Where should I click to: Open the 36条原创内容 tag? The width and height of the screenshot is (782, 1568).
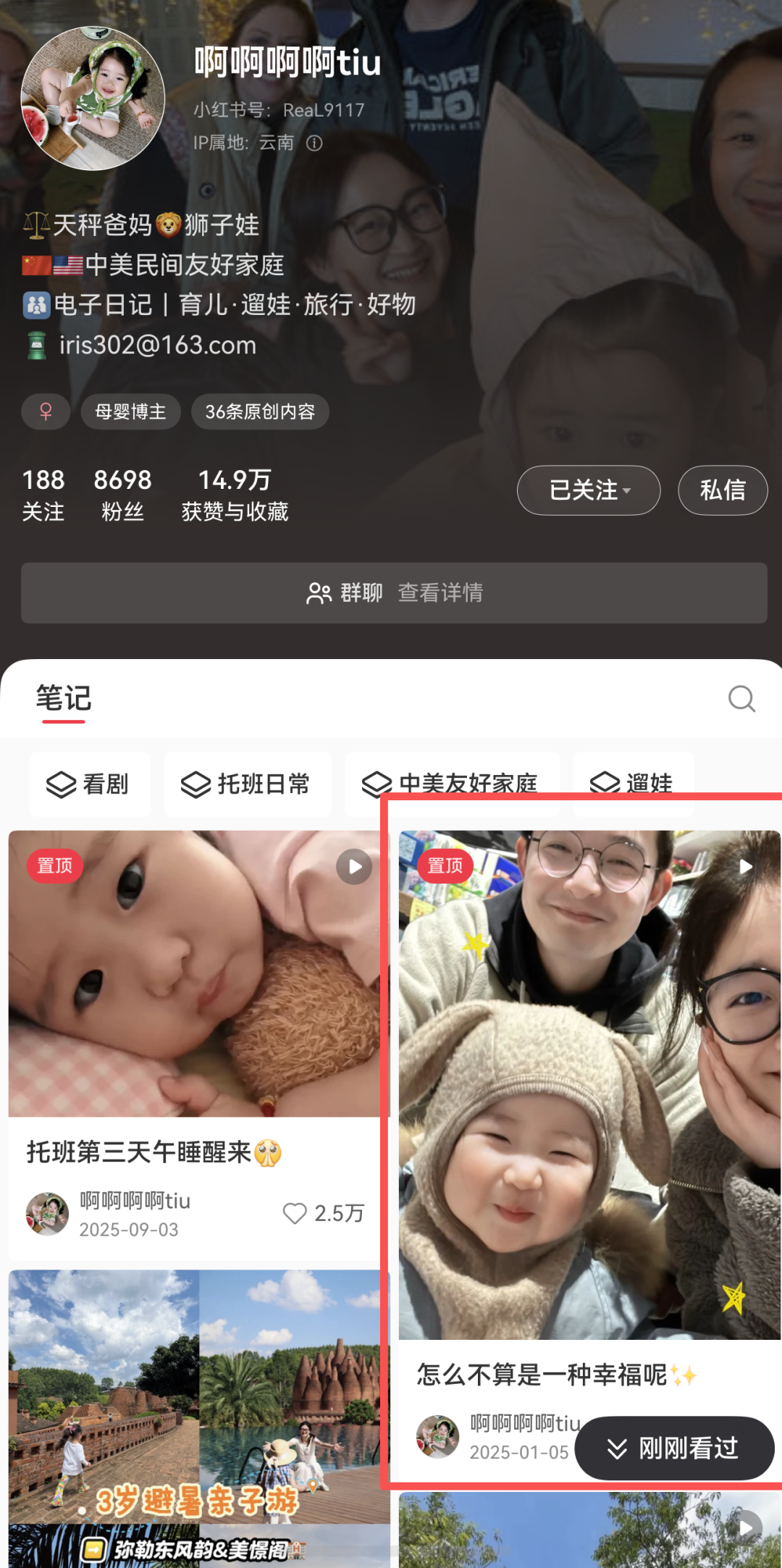tap(260, 412)
